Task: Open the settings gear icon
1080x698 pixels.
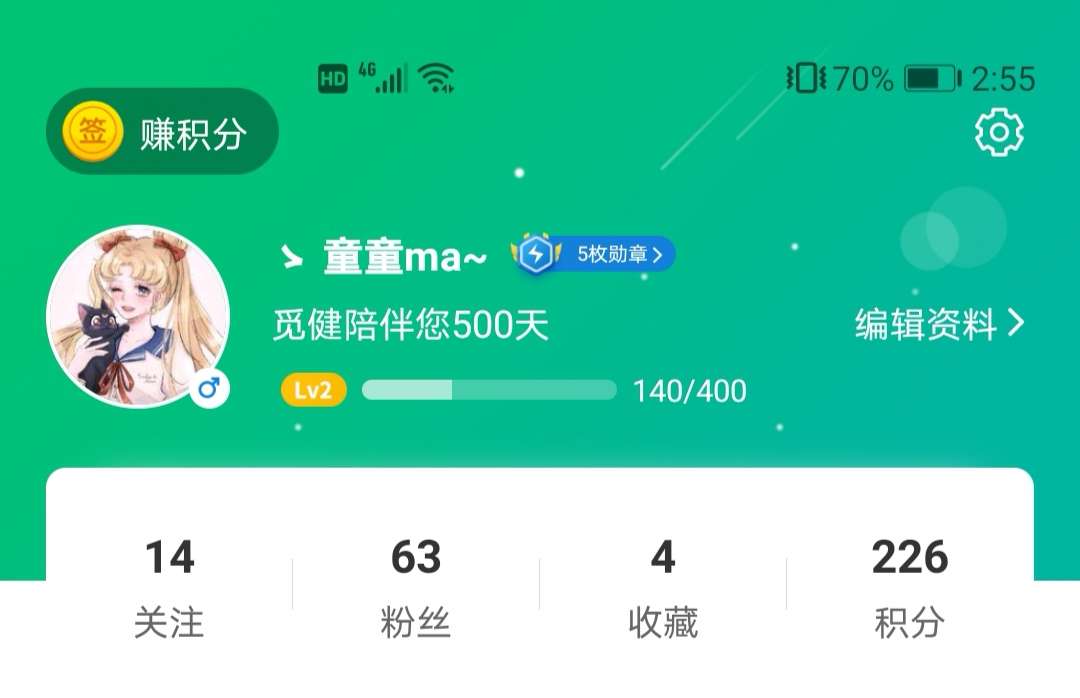Action: pos(999,132)
